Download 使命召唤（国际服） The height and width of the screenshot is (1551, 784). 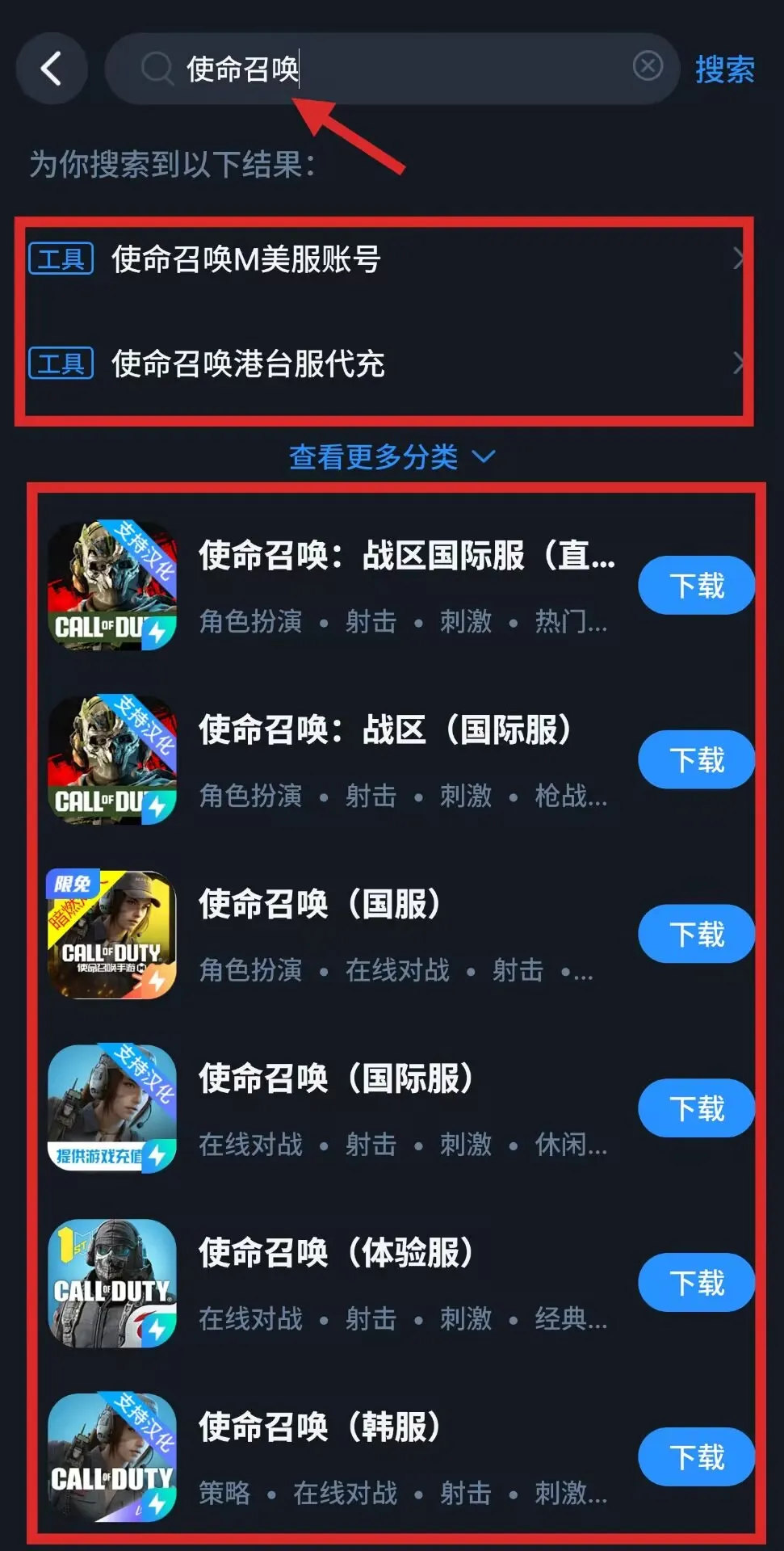[x=697, y=1108]
